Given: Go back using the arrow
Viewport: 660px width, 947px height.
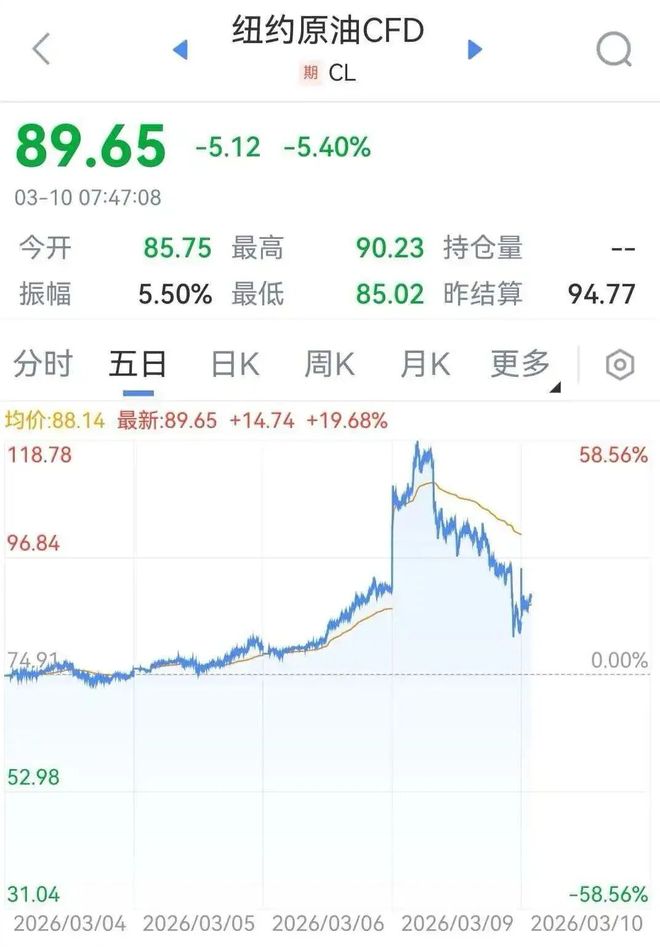Looking at the screenshot, I should point(41,48).
